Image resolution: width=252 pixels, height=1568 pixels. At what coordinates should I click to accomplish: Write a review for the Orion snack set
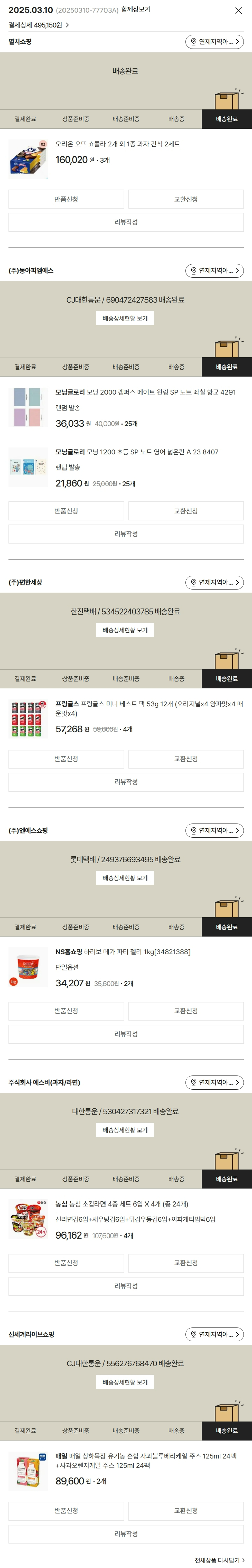click(x=126, y=222)
